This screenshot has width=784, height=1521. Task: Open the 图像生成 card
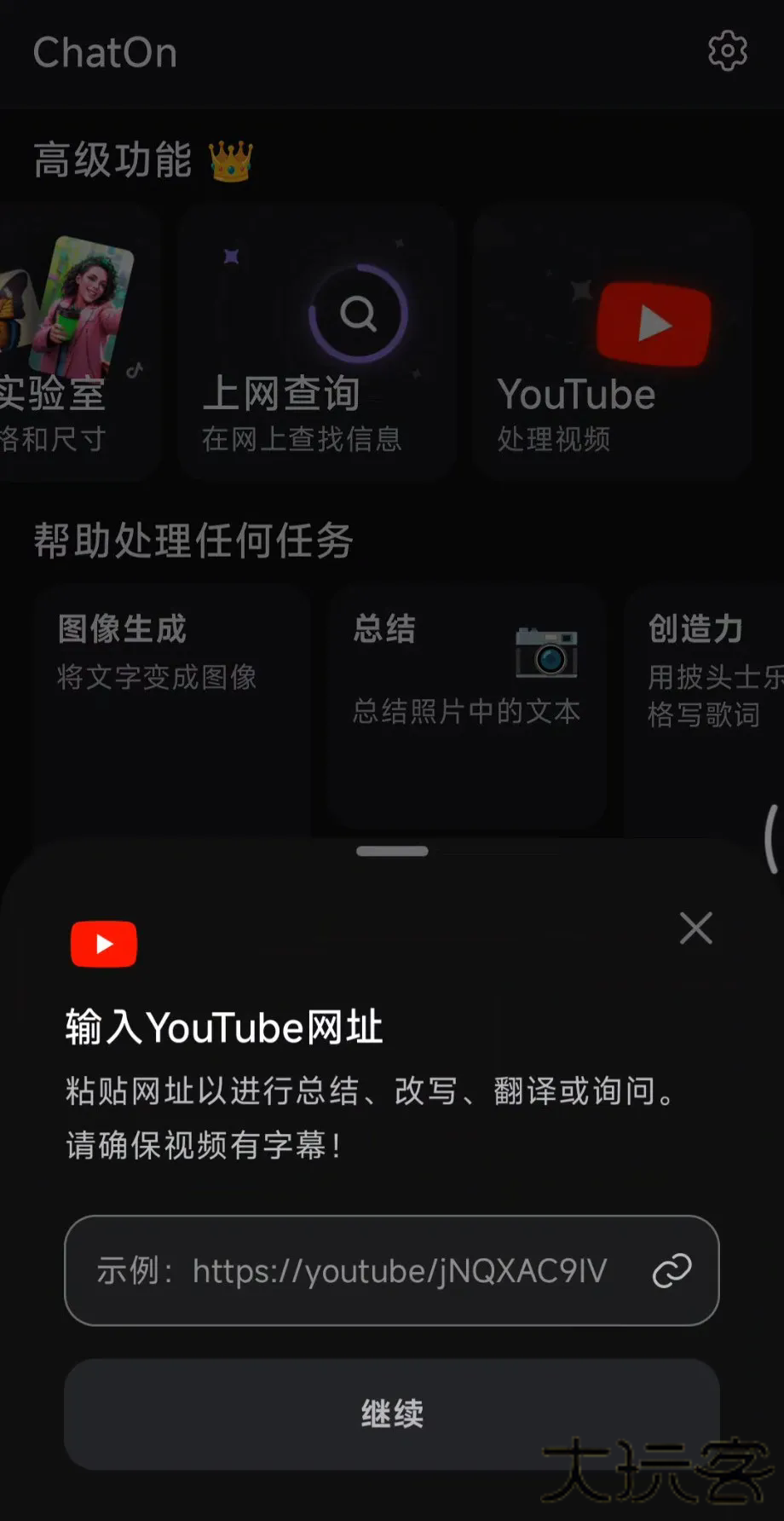pos(172,708)
